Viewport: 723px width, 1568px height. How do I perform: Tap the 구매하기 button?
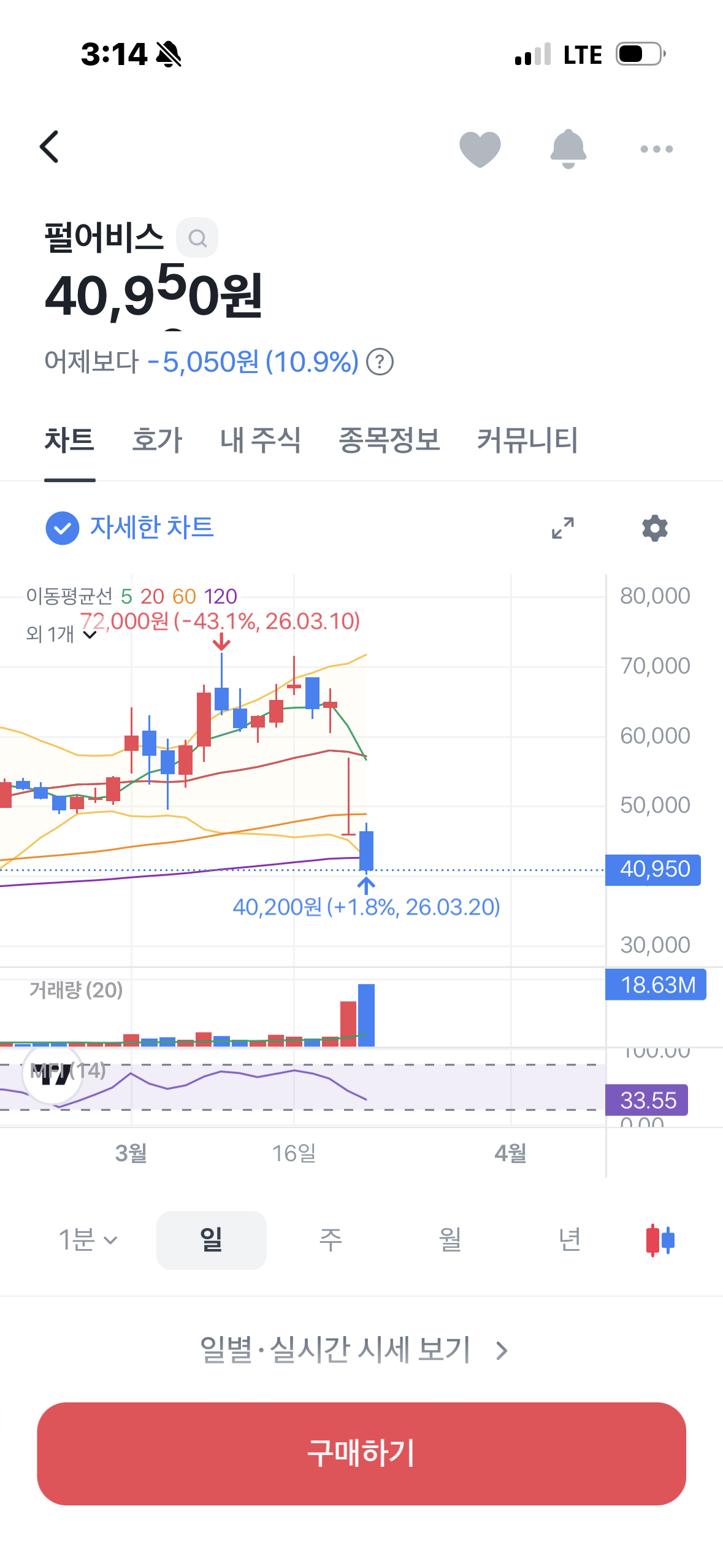361,1453
